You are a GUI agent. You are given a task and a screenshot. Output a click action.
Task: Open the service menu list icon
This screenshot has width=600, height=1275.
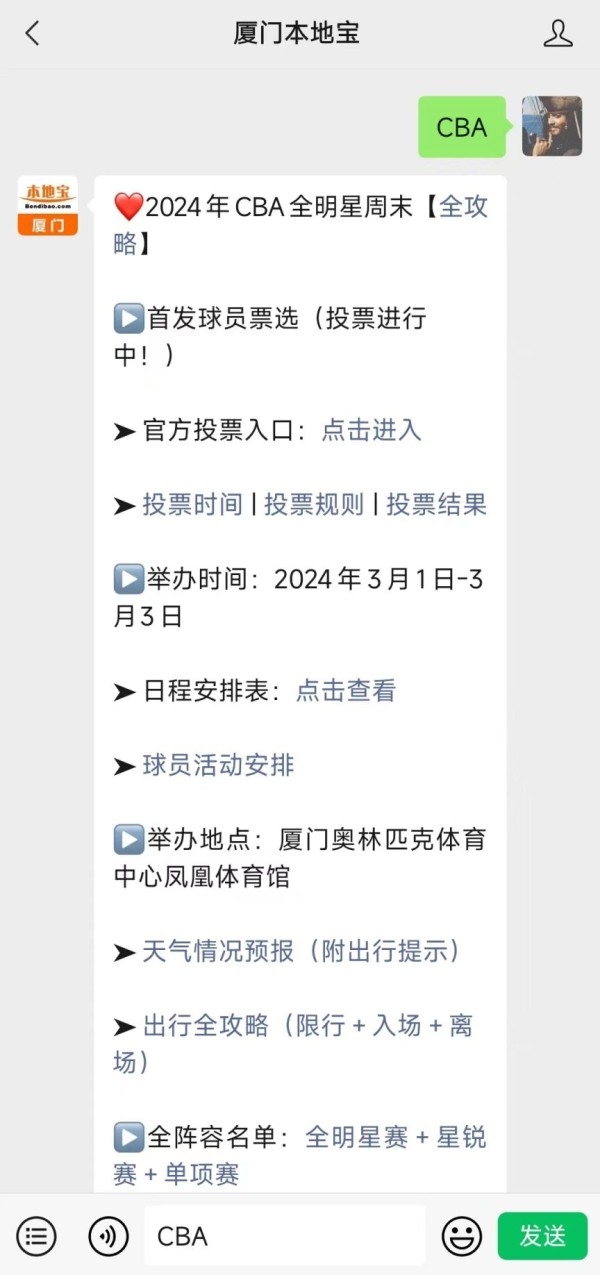coord(37,1236)
